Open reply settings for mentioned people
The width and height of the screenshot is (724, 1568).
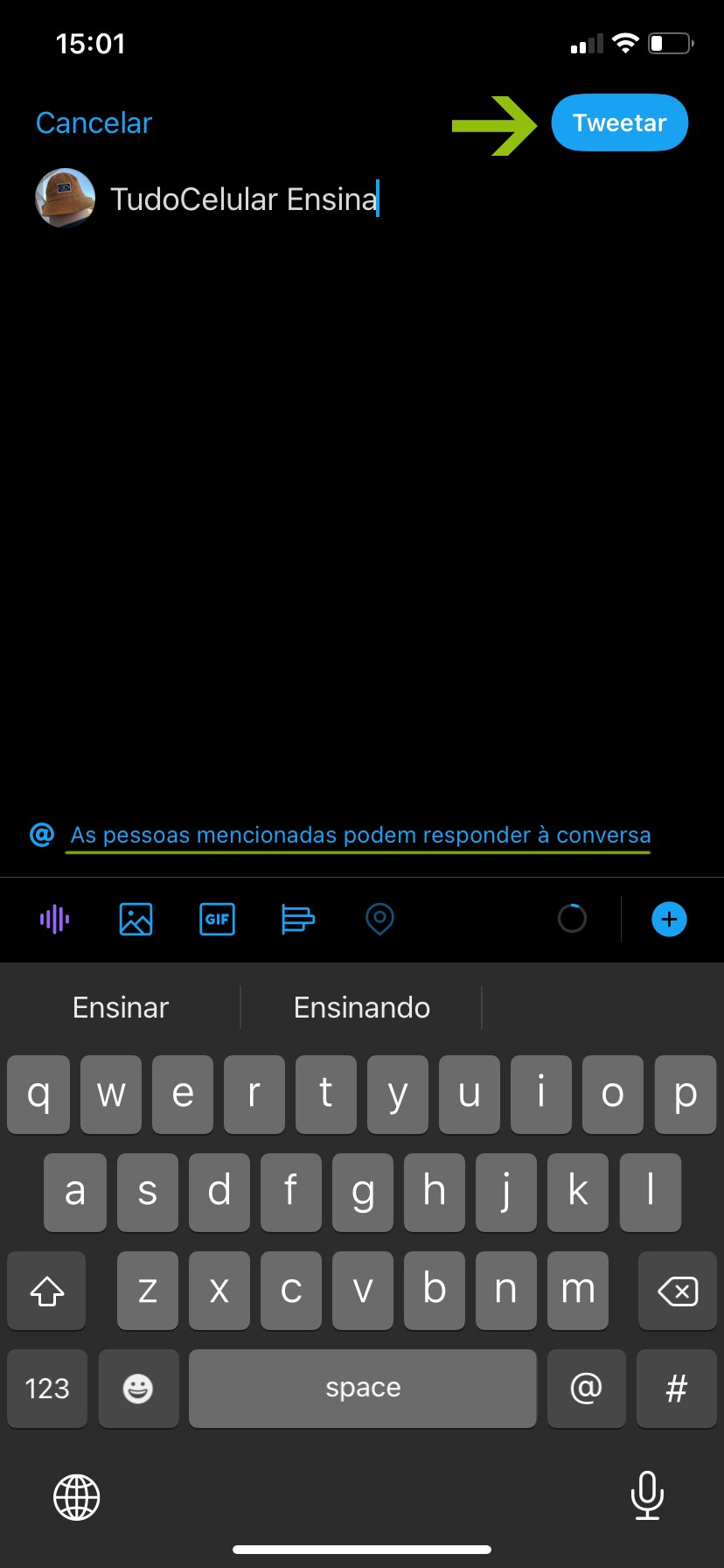point(359,835)
